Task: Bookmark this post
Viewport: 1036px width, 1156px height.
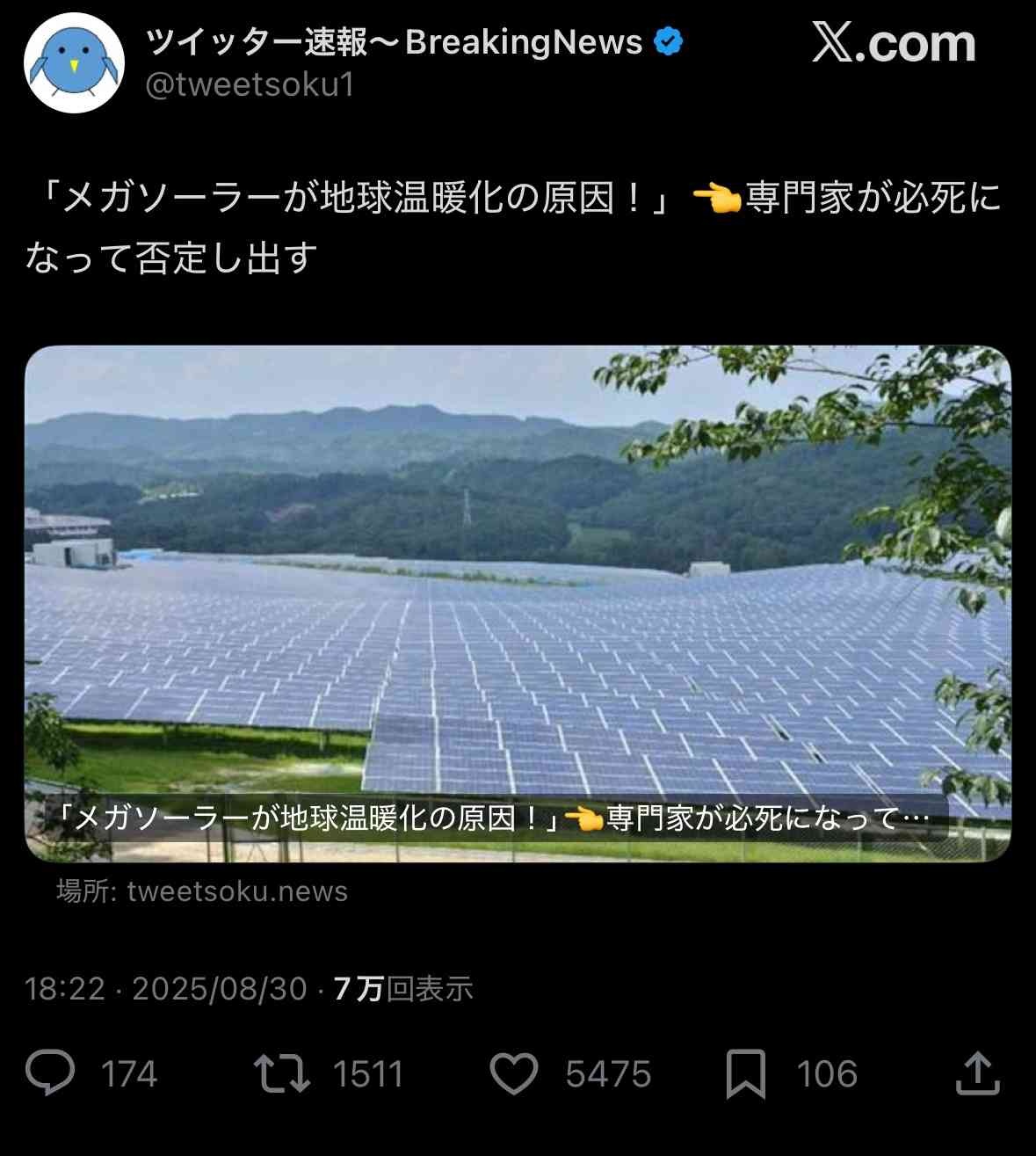Action: tap(745, 1073)
